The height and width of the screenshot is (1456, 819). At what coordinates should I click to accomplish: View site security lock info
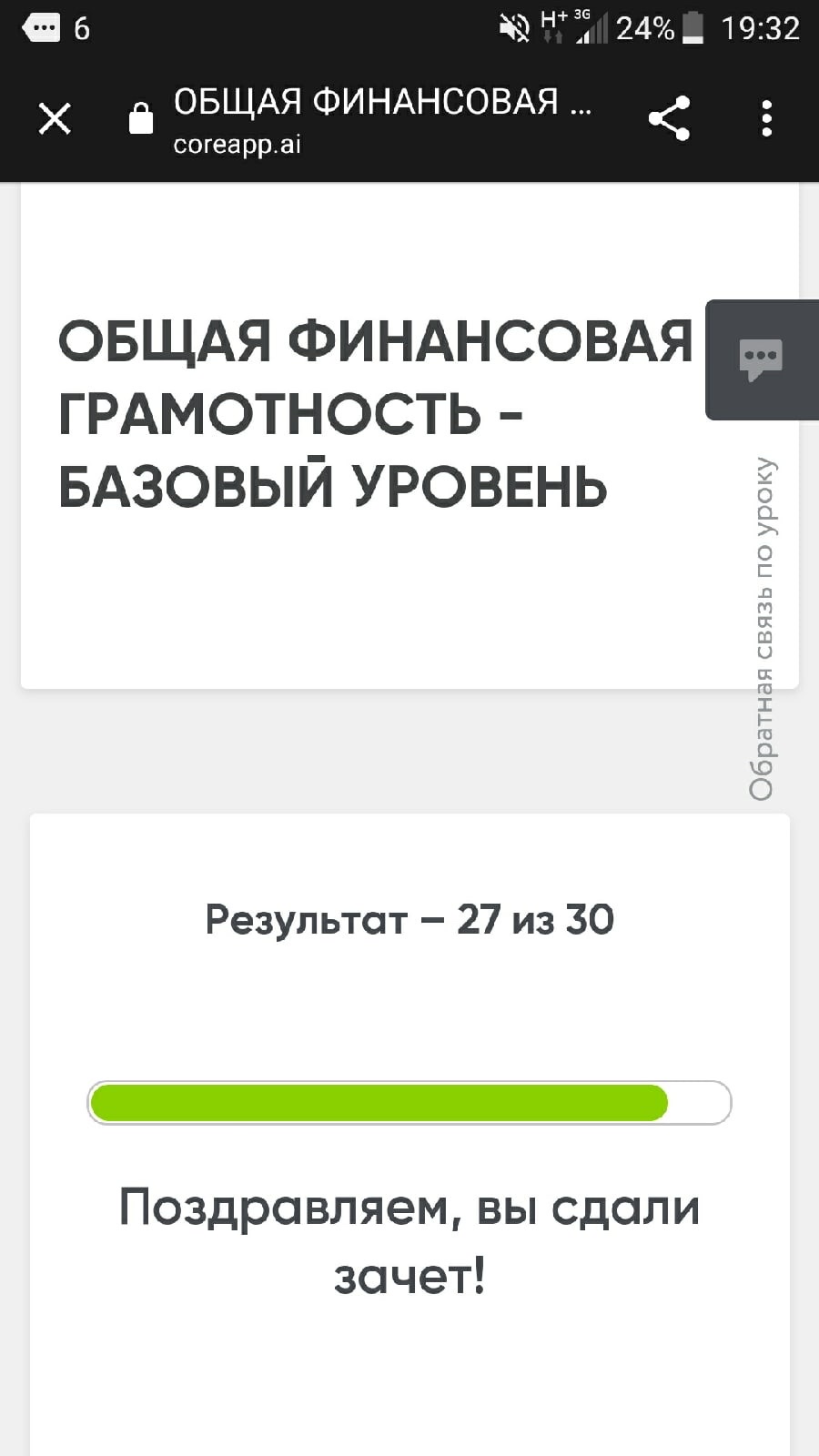coord(141,118)
